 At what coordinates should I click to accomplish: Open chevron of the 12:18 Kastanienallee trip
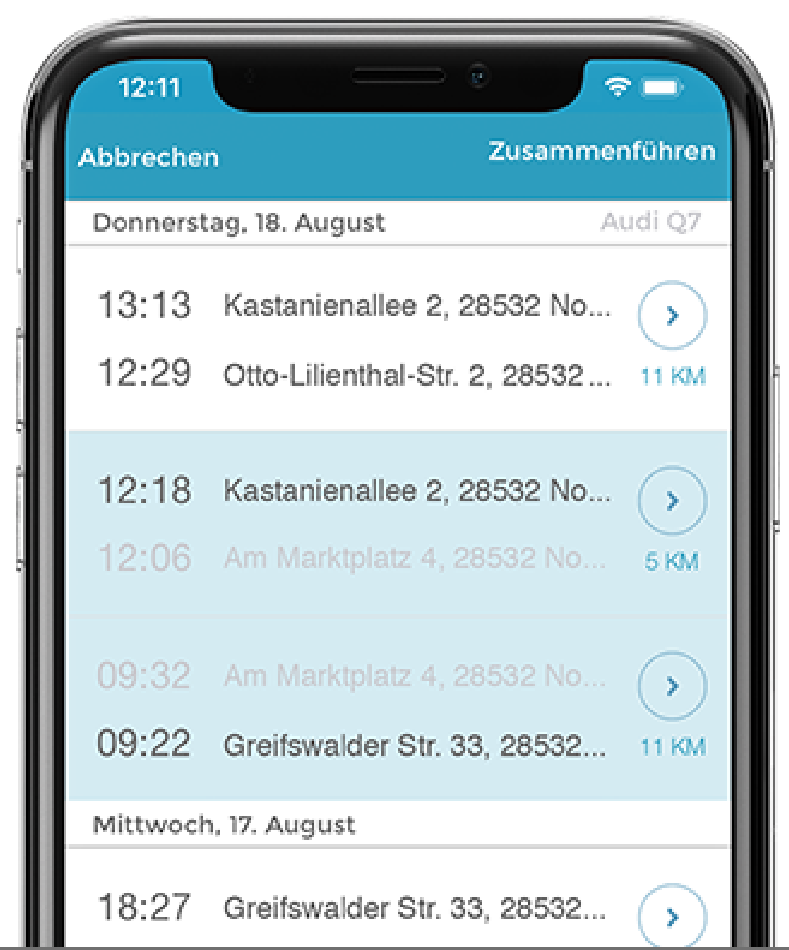tap(672, 500)
